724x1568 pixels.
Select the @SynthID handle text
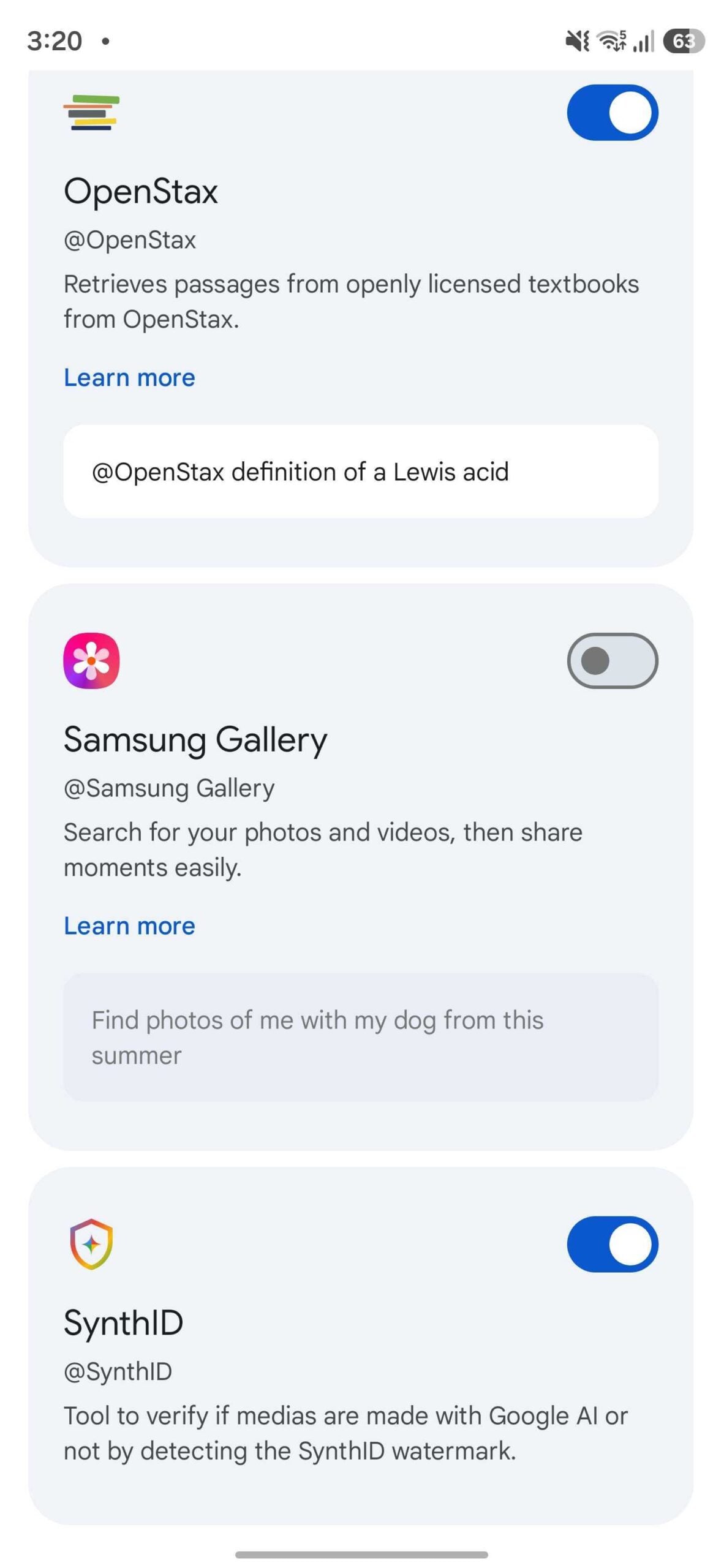click(x=118, y=1370)
